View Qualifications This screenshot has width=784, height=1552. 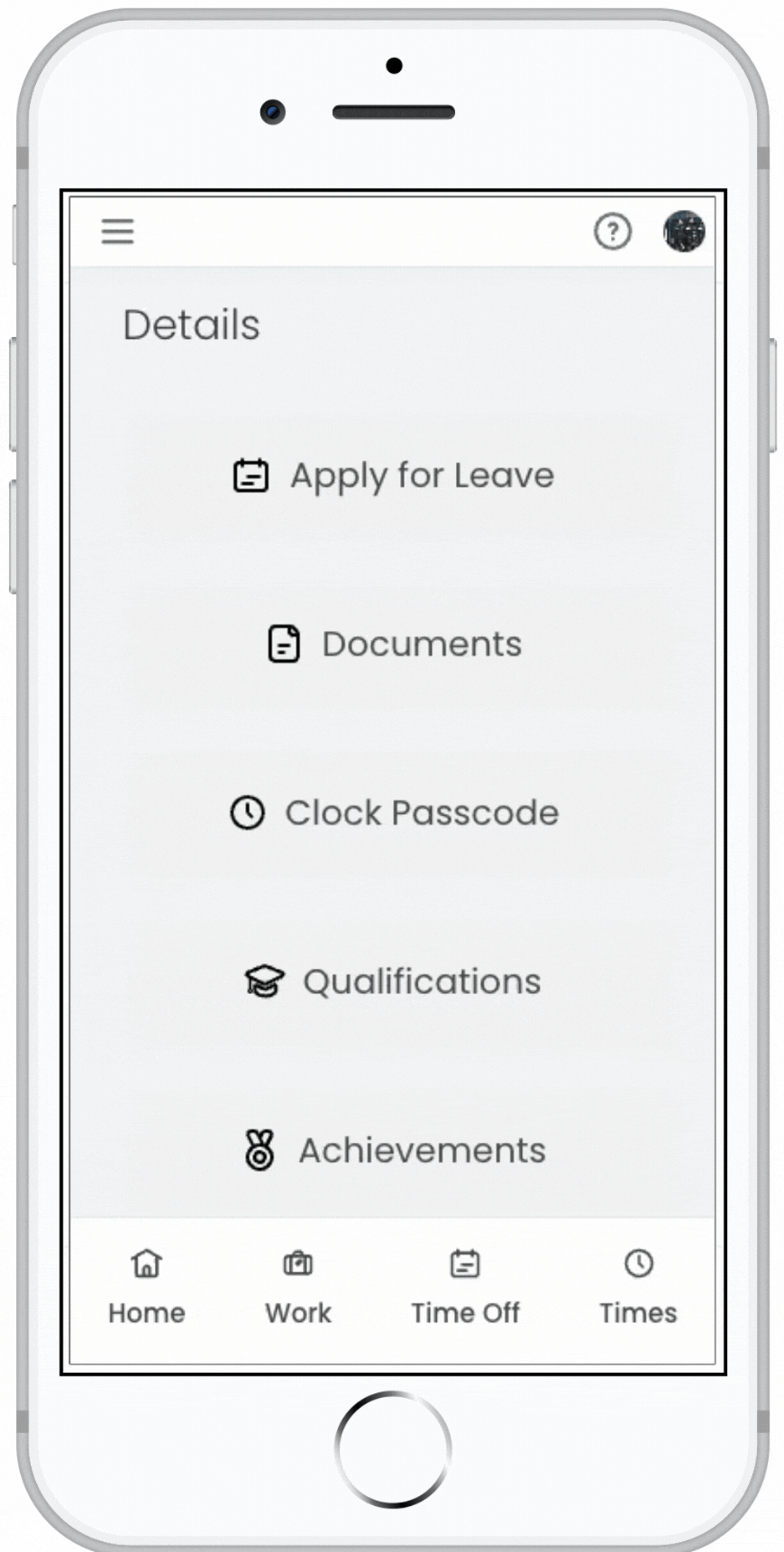[394, 981]
